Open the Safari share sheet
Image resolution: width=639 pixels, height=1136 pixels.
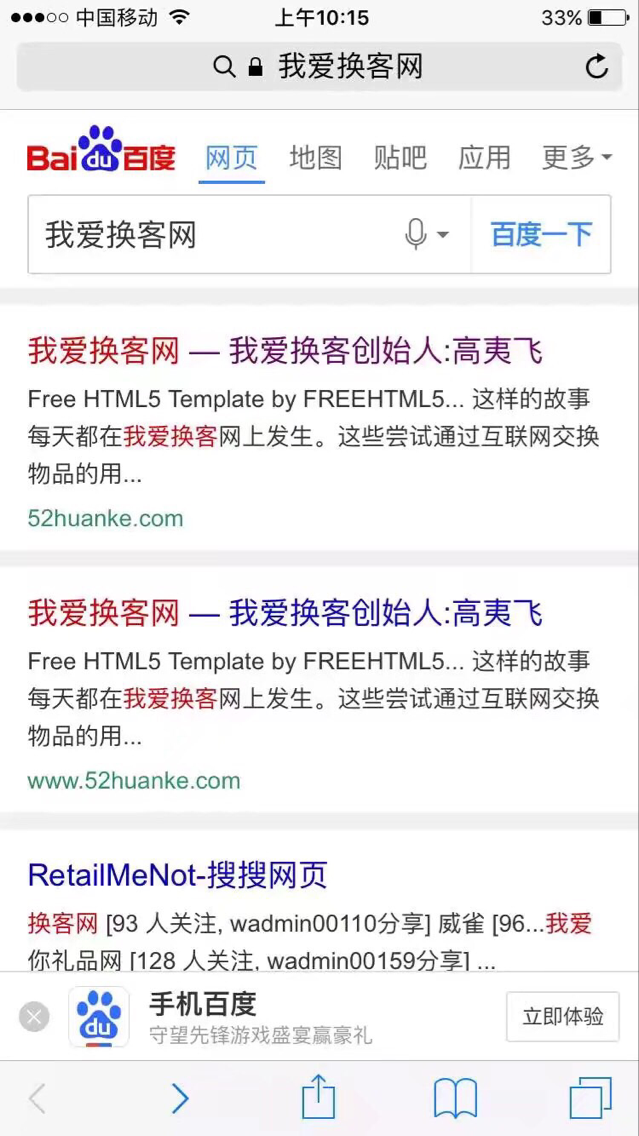point(318,1097)
